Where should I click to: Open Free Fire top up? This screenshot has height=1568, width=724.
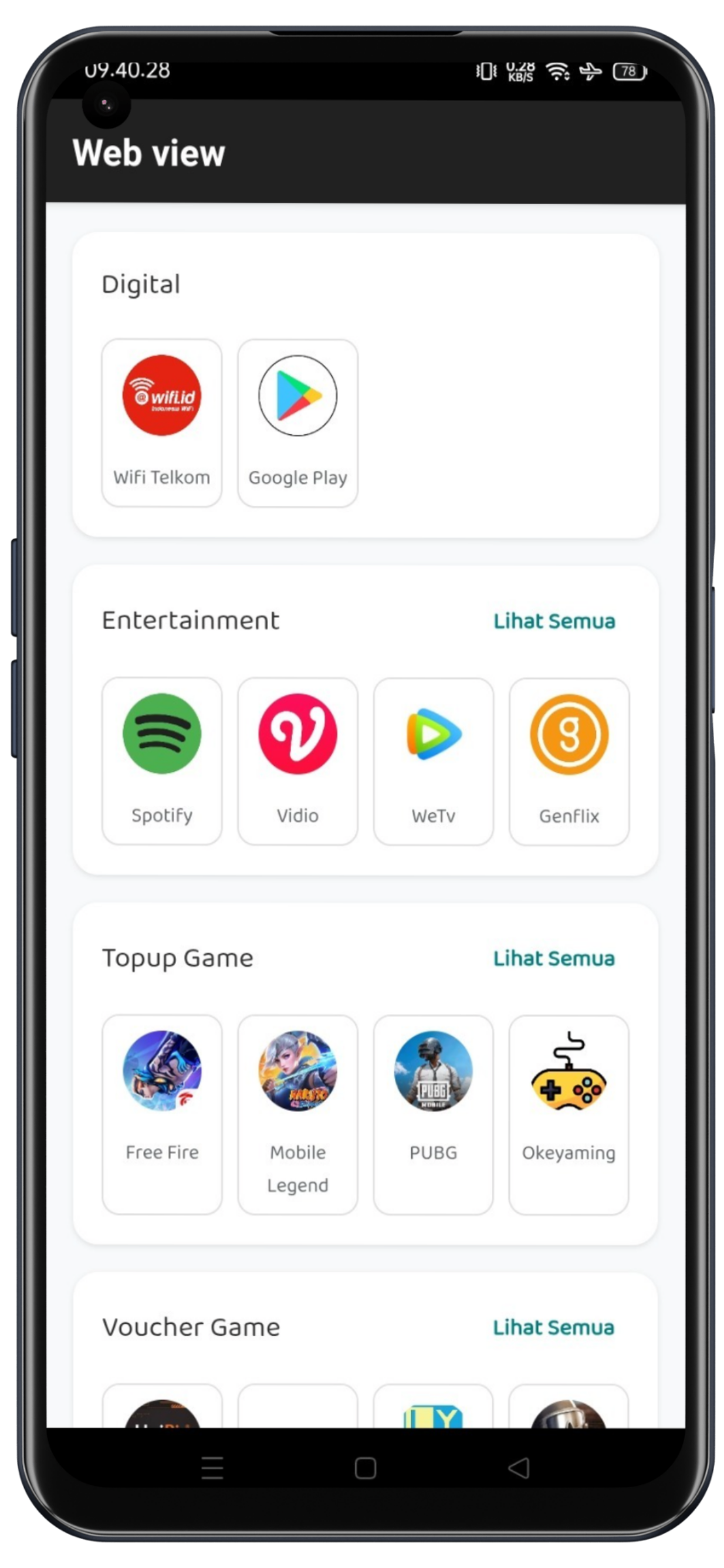tap(162, 1113)
